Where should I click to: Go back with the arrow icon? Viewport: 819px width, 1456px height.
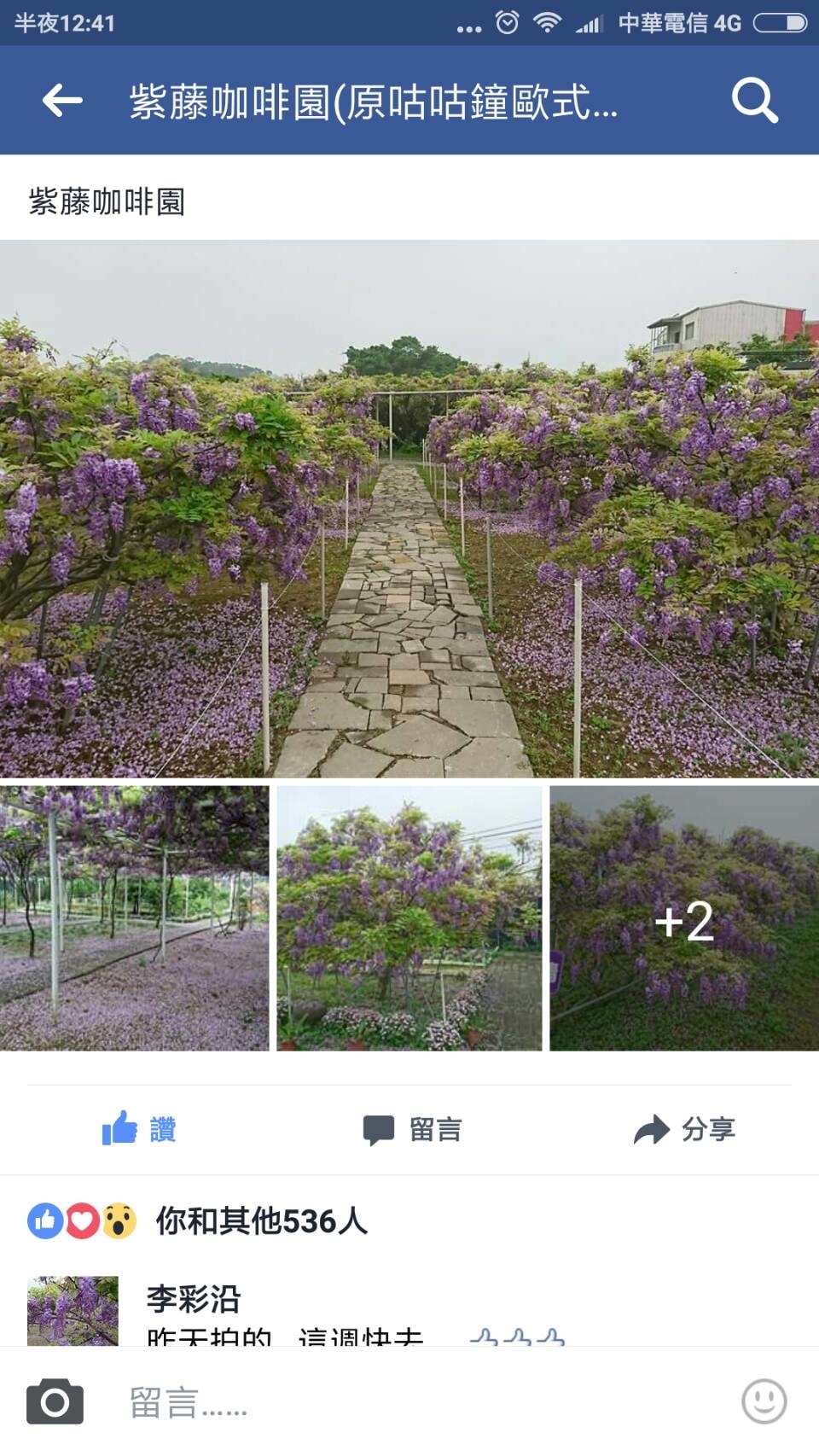(62, 101)
